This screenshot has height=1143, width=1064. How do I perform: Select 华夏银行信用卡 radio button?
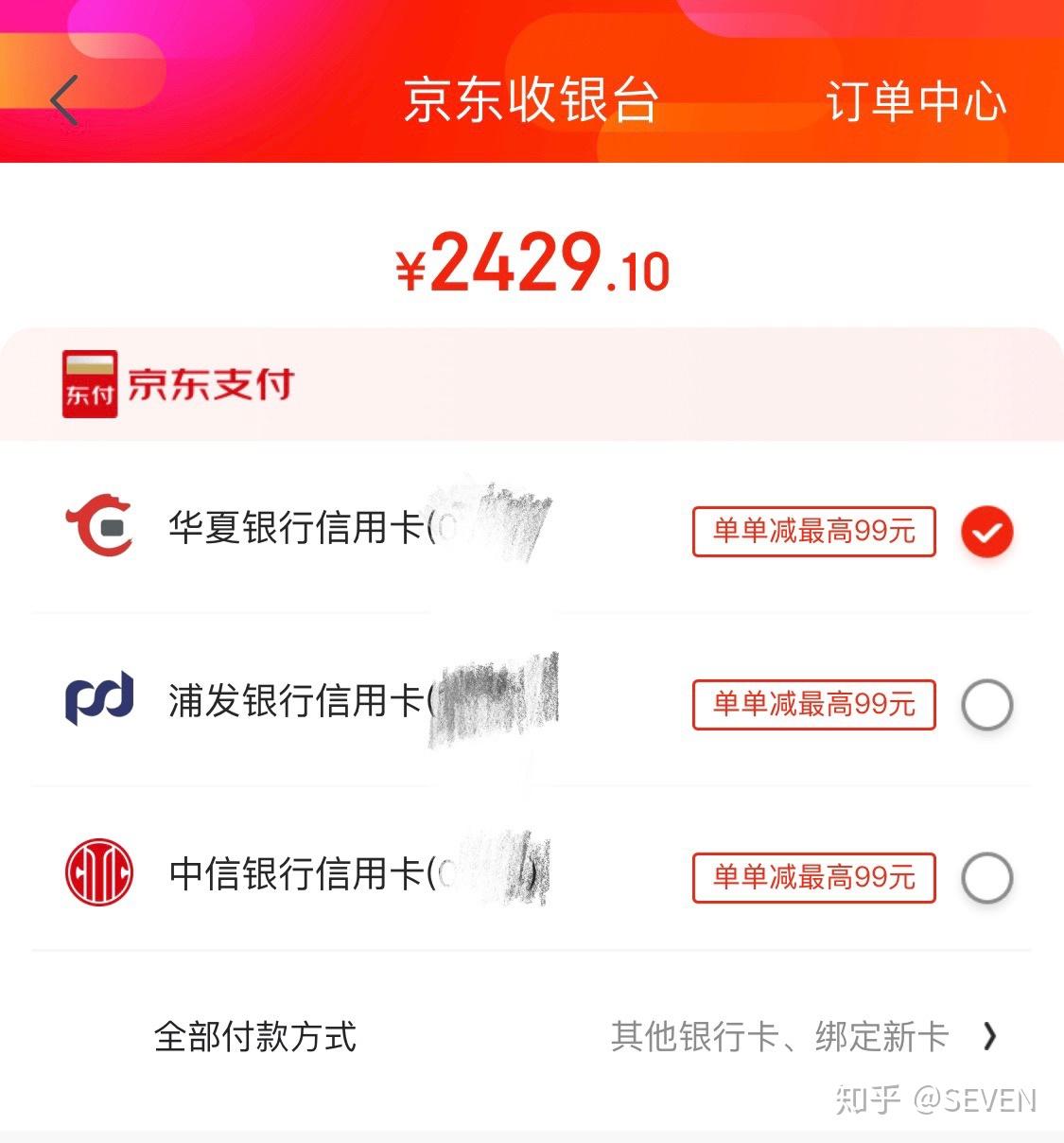[986, 532]
